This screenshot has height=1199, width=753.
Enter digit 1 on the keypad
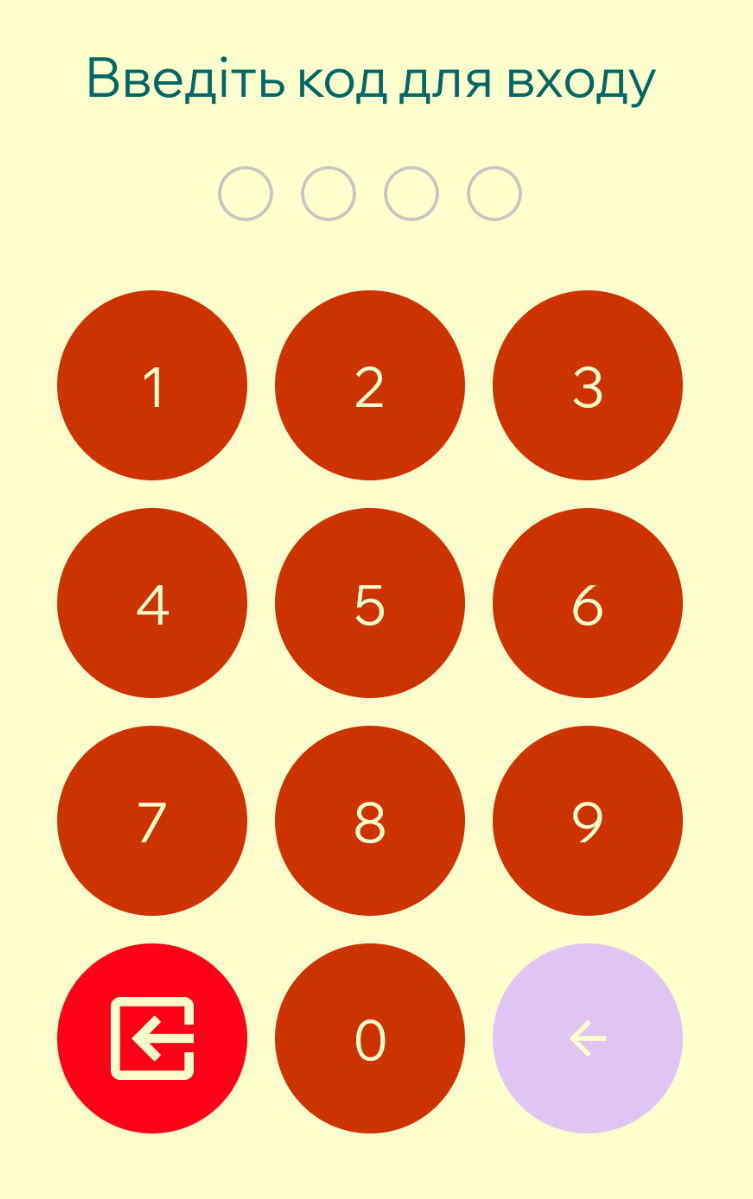(152, 385)
